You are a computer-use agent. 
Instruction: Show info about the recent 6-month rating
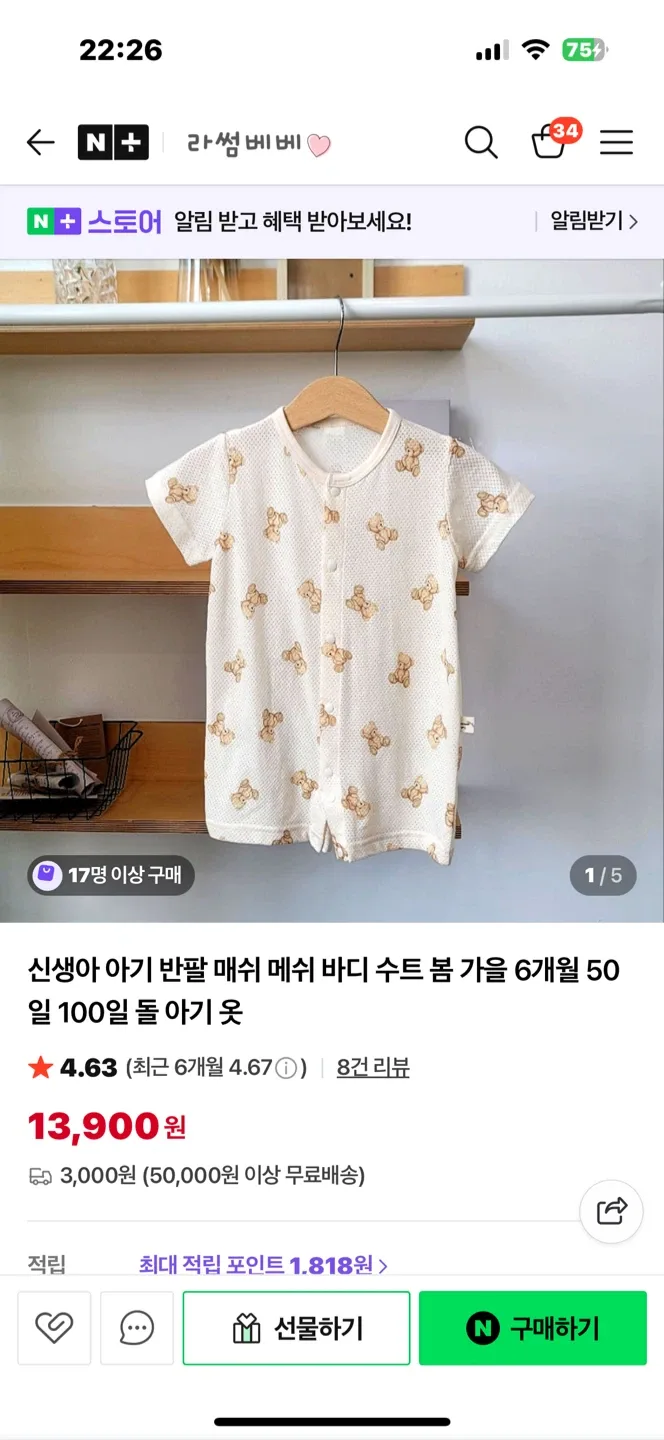[286, 1068]
